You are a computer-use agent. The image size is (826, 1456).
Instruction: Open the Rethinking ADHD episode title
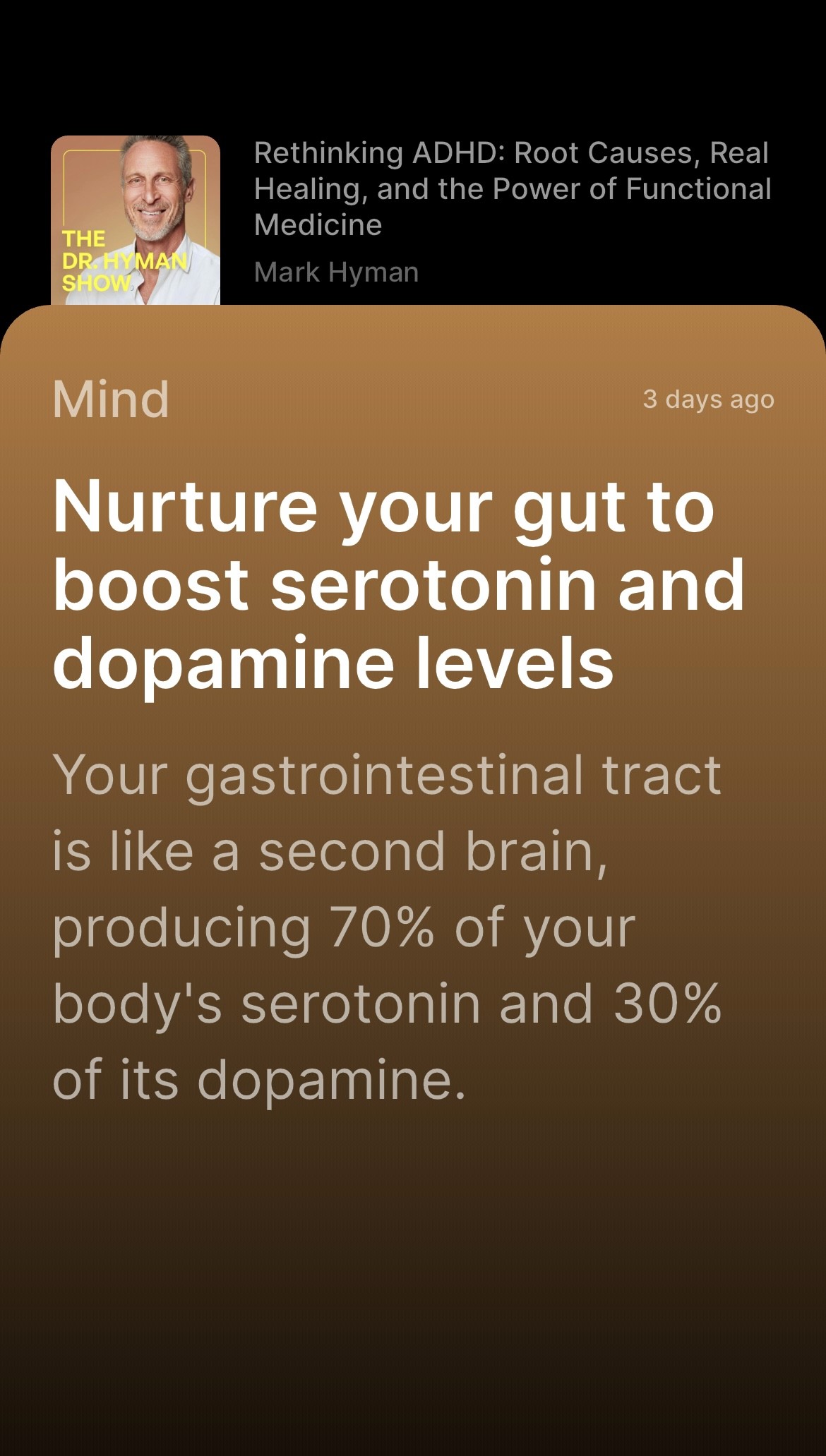point(513,188)
